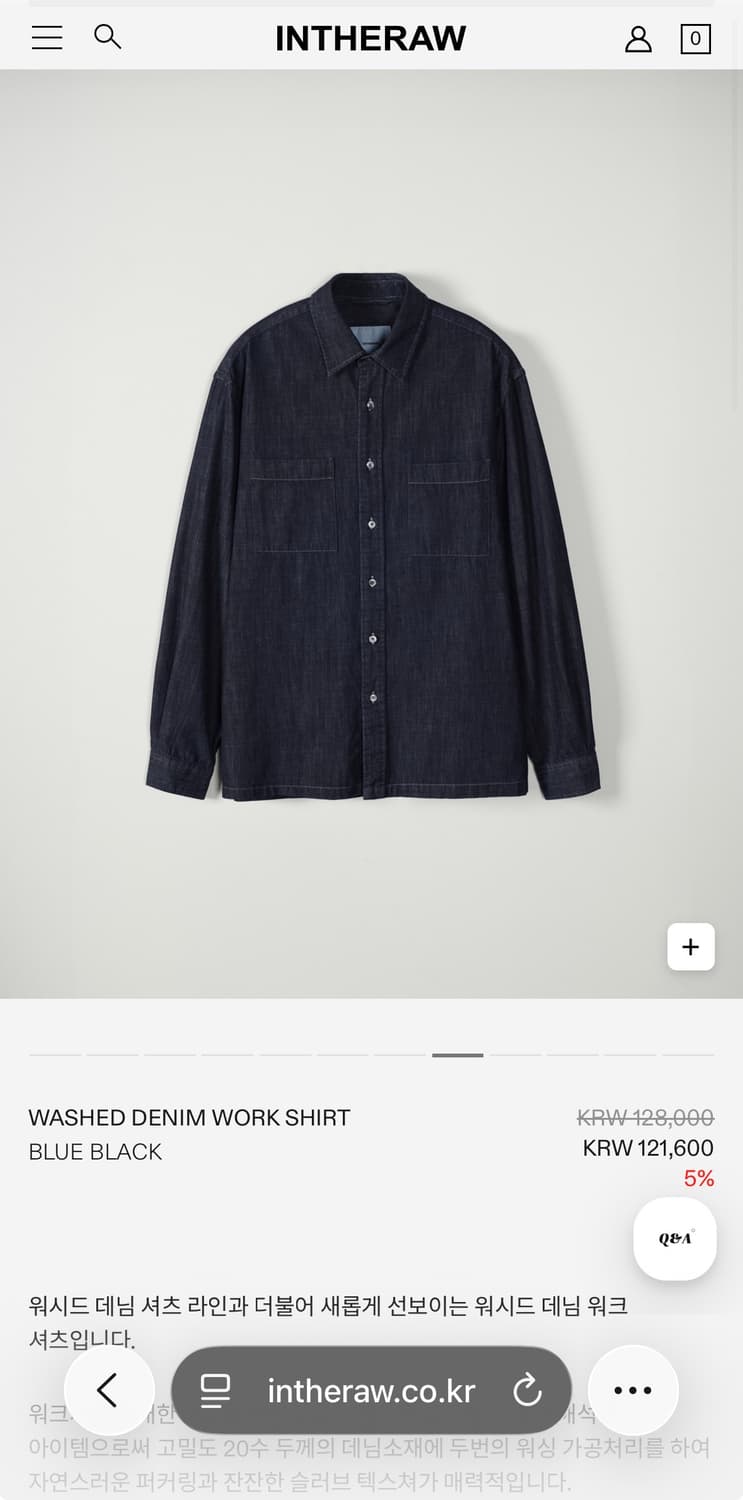Open the account profile icon
Viewport: 743px width, 1500px height.
tap(638, 39)
